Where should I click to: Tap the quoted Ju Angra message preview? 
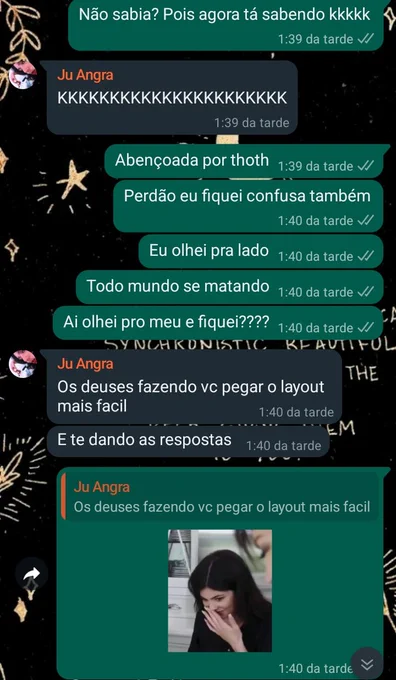click(x=219, y=497)
